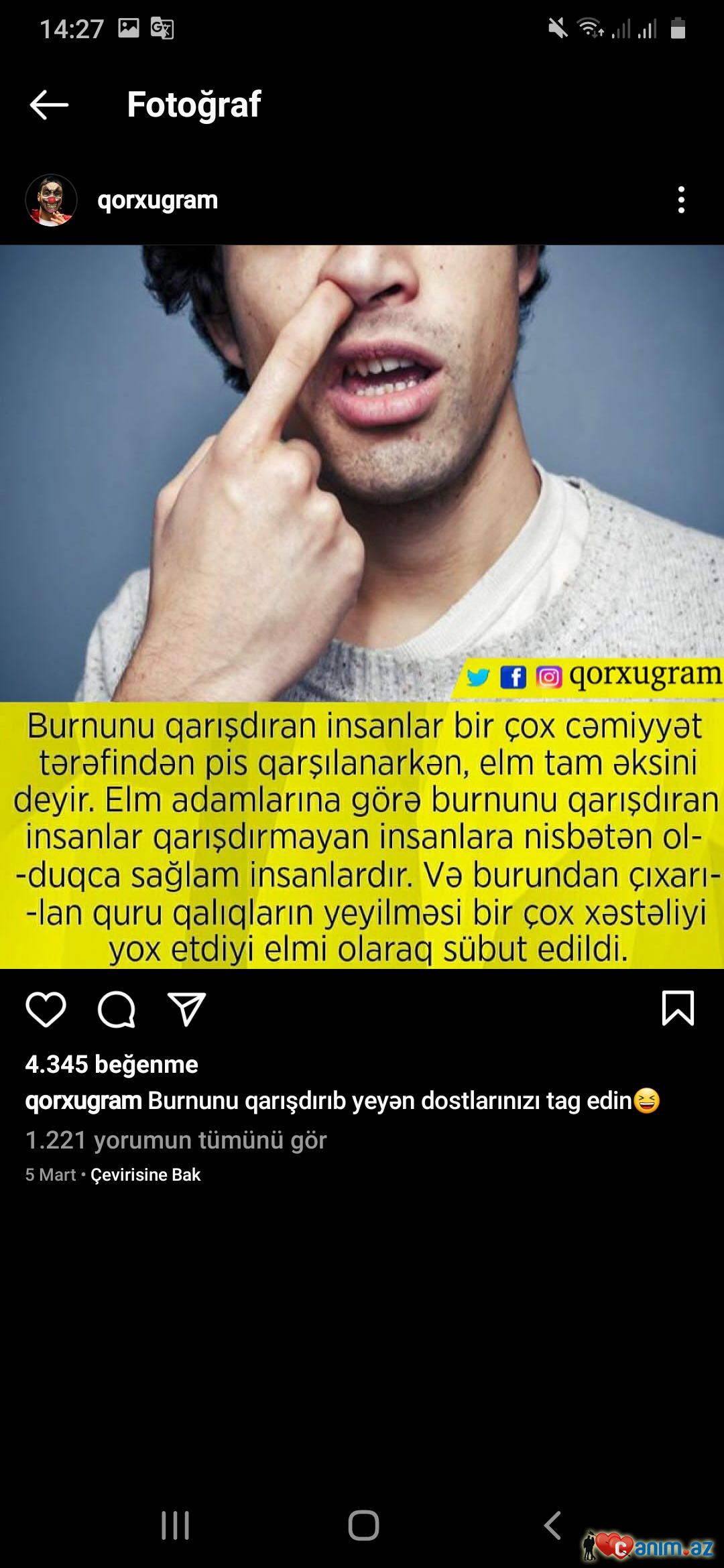Open recent apps from the navigation bar
The image size is (724, 1568).
[x=176, y=1526]
